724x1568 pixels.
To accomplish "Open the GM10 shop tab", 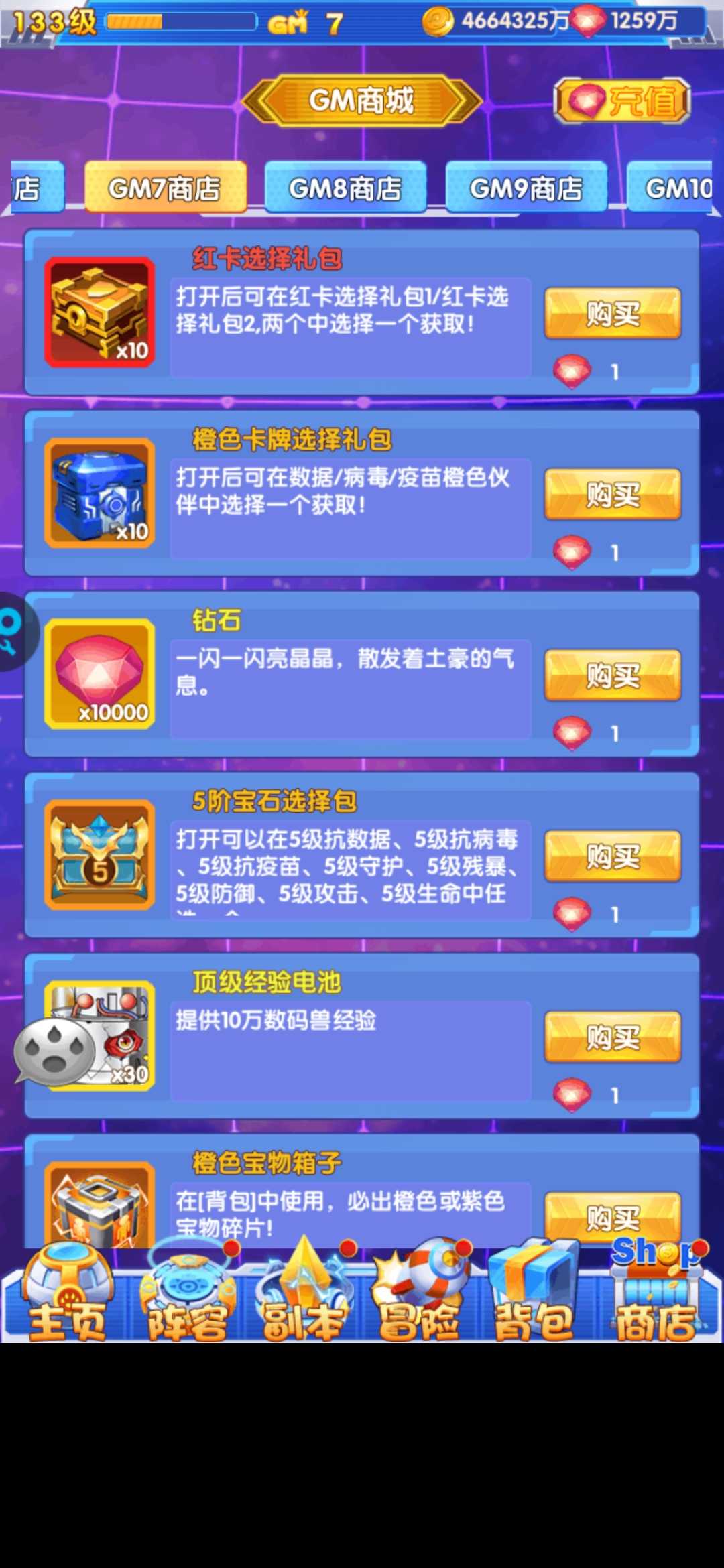I will click(x=674, y=188).
